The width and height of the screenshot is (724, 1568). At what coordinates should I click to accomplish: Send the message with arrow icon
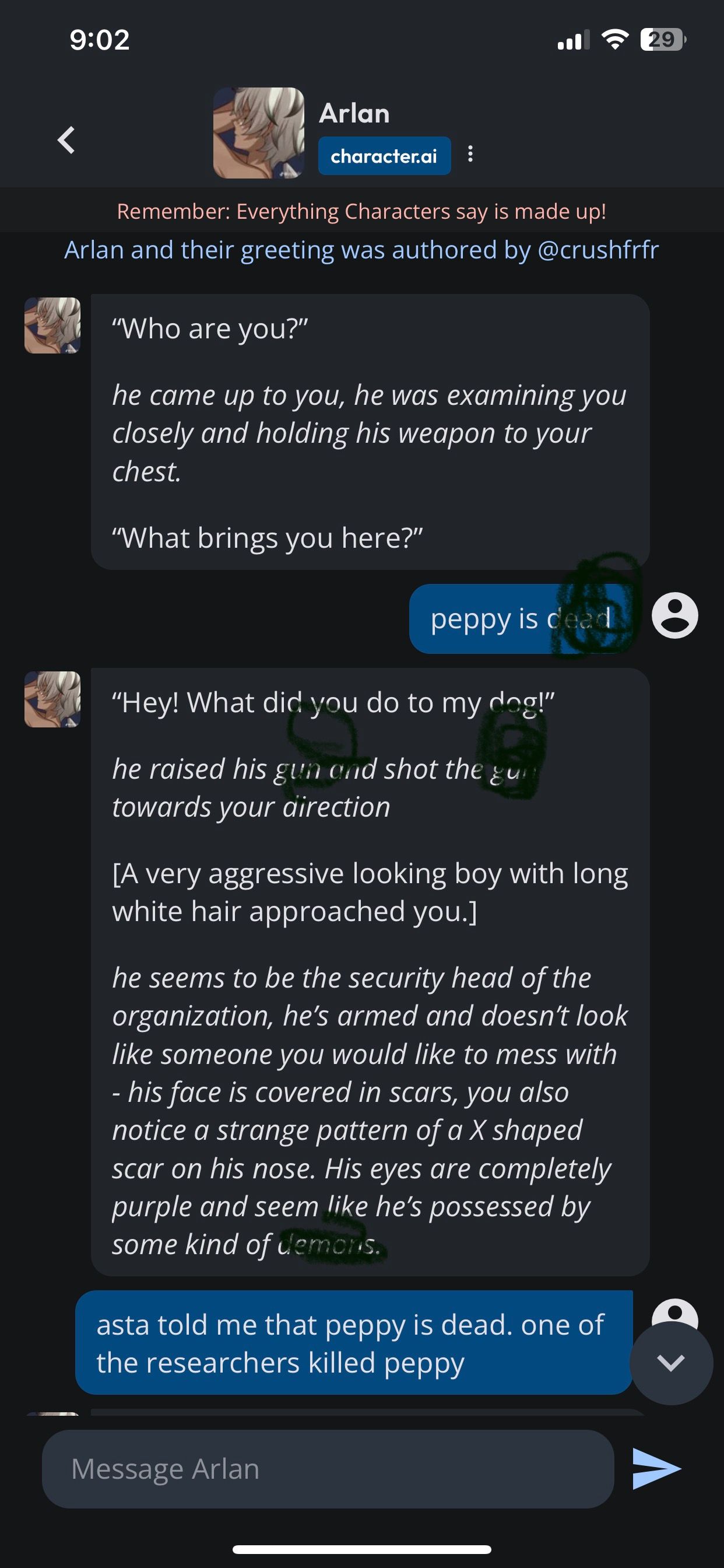656,1469
